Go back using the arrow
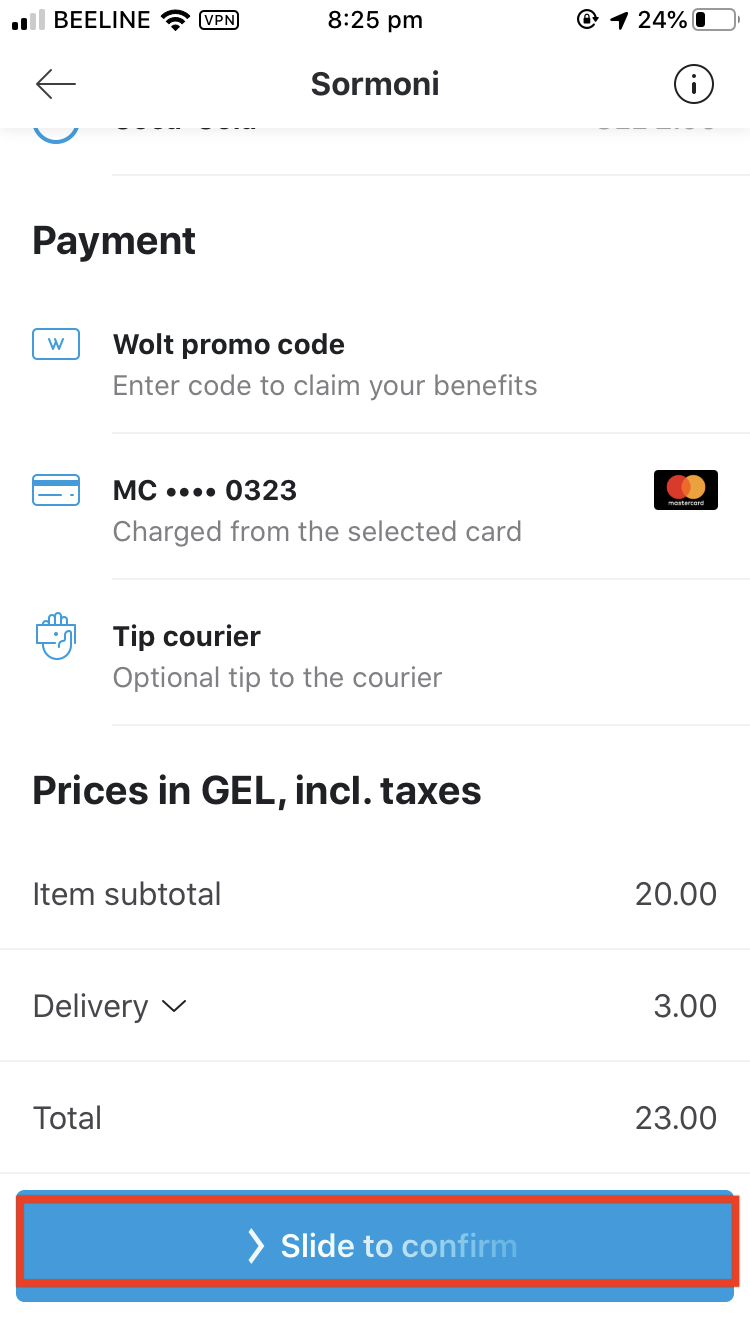Viewport: 750px width, 1334px height. click(x=56, y=84)
